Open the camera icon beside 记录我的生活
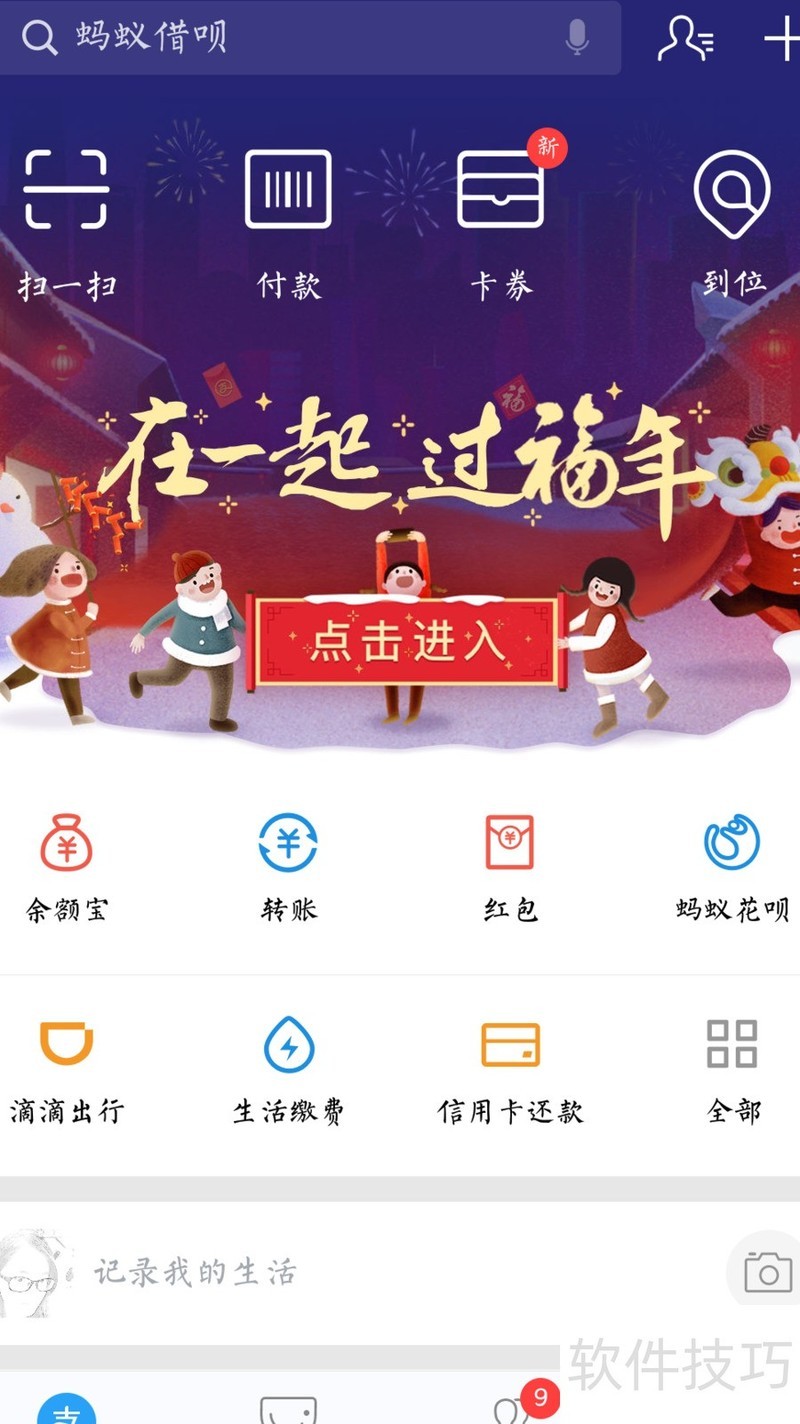 click(767, 1272)
